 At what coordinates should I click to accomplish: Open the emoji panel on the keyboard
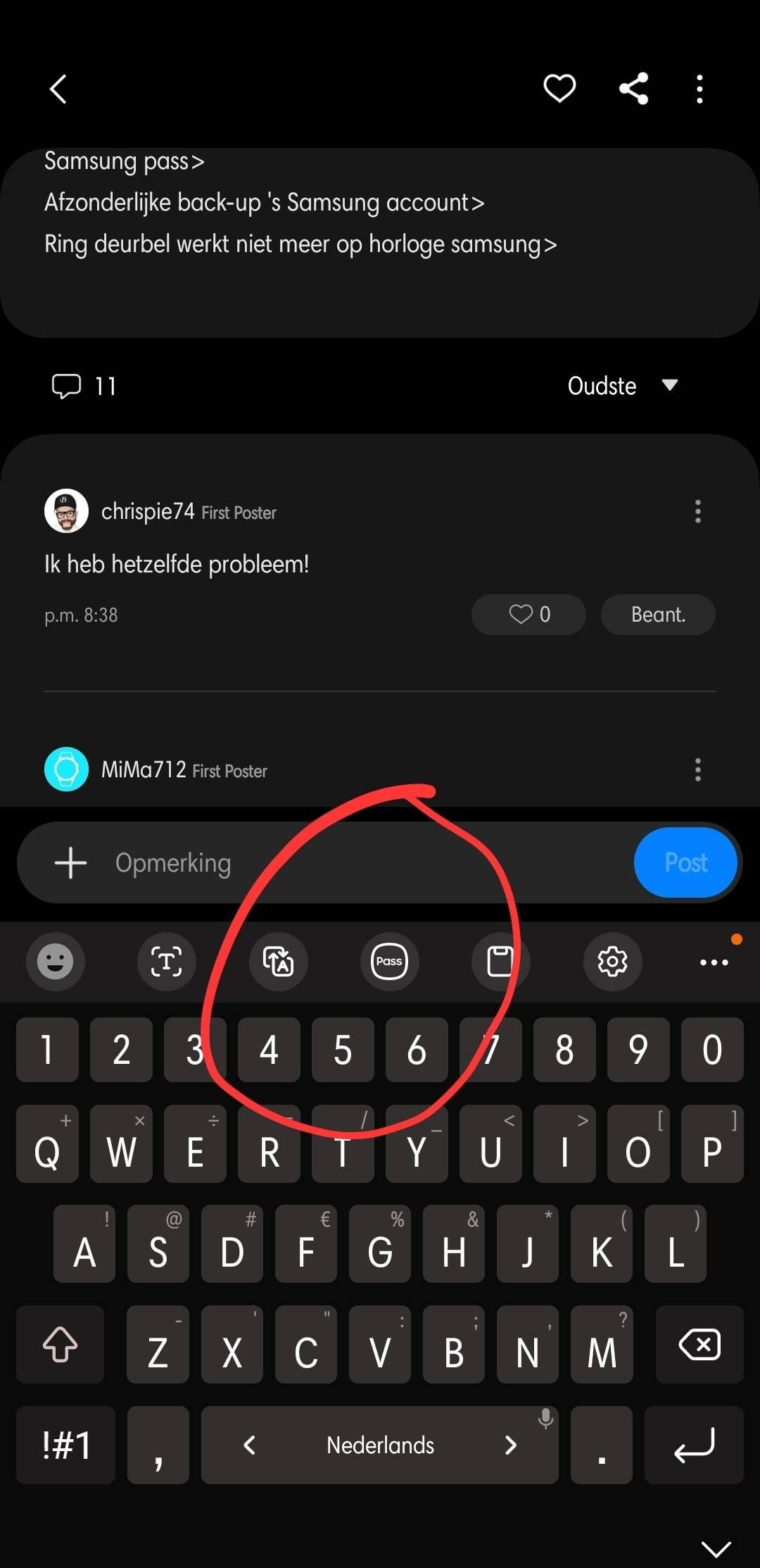tap(55, 962)
